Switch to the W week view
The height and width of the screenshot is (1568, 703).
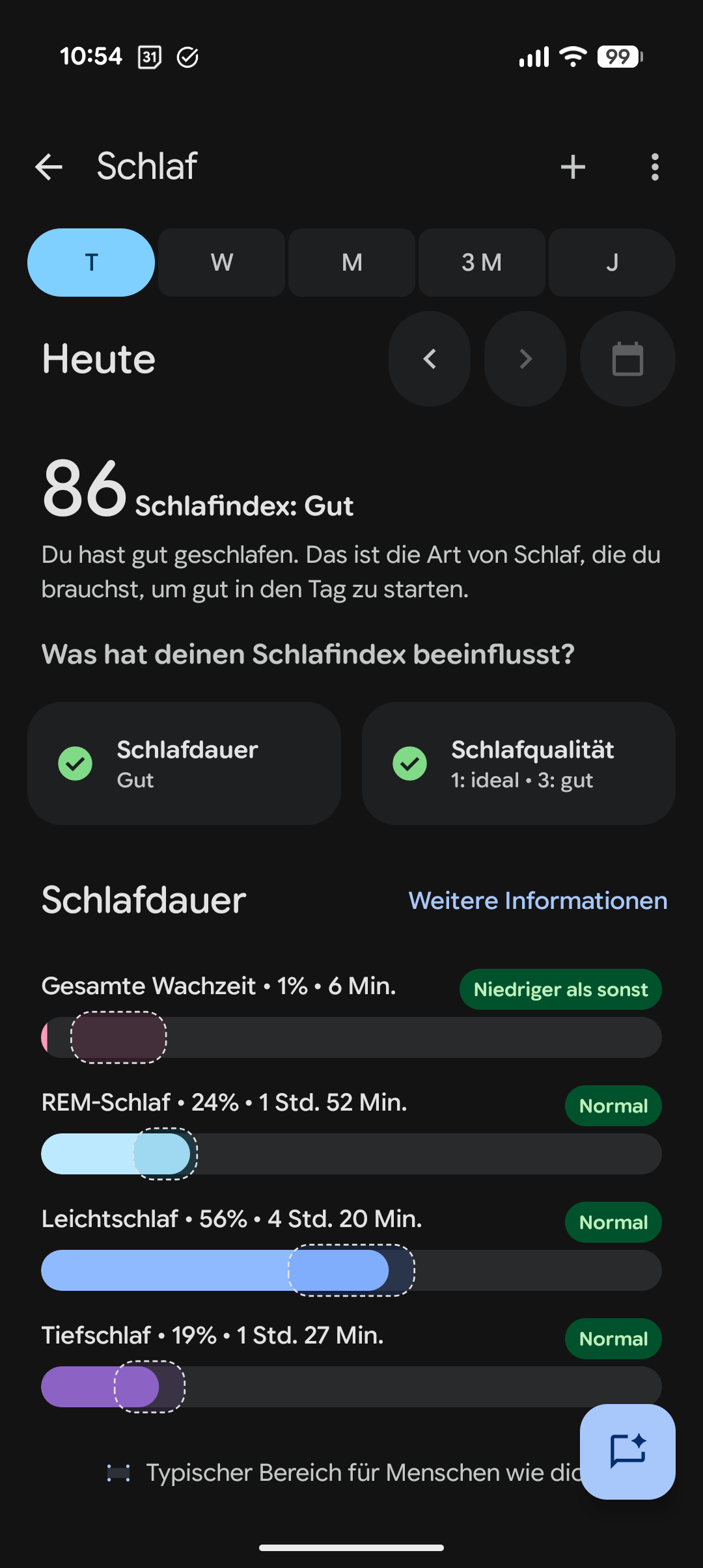click(x=222, y=262)
